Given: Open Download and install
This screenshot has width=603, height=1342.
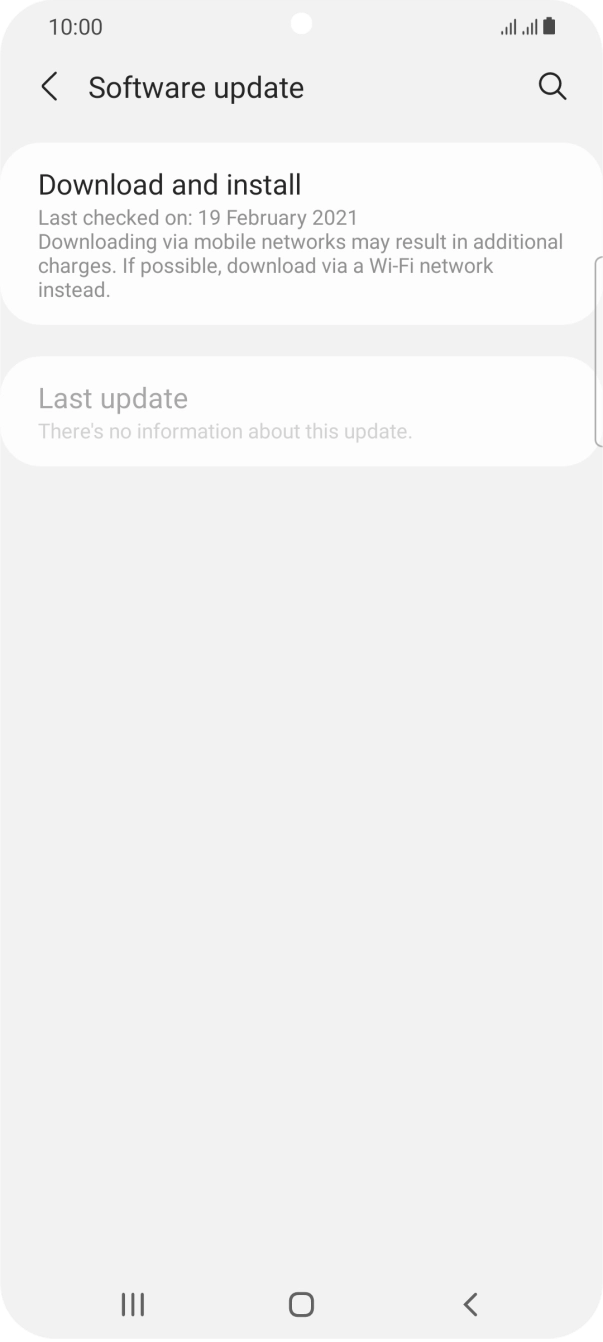Looking at the screenshot, I should pos(300,234).
